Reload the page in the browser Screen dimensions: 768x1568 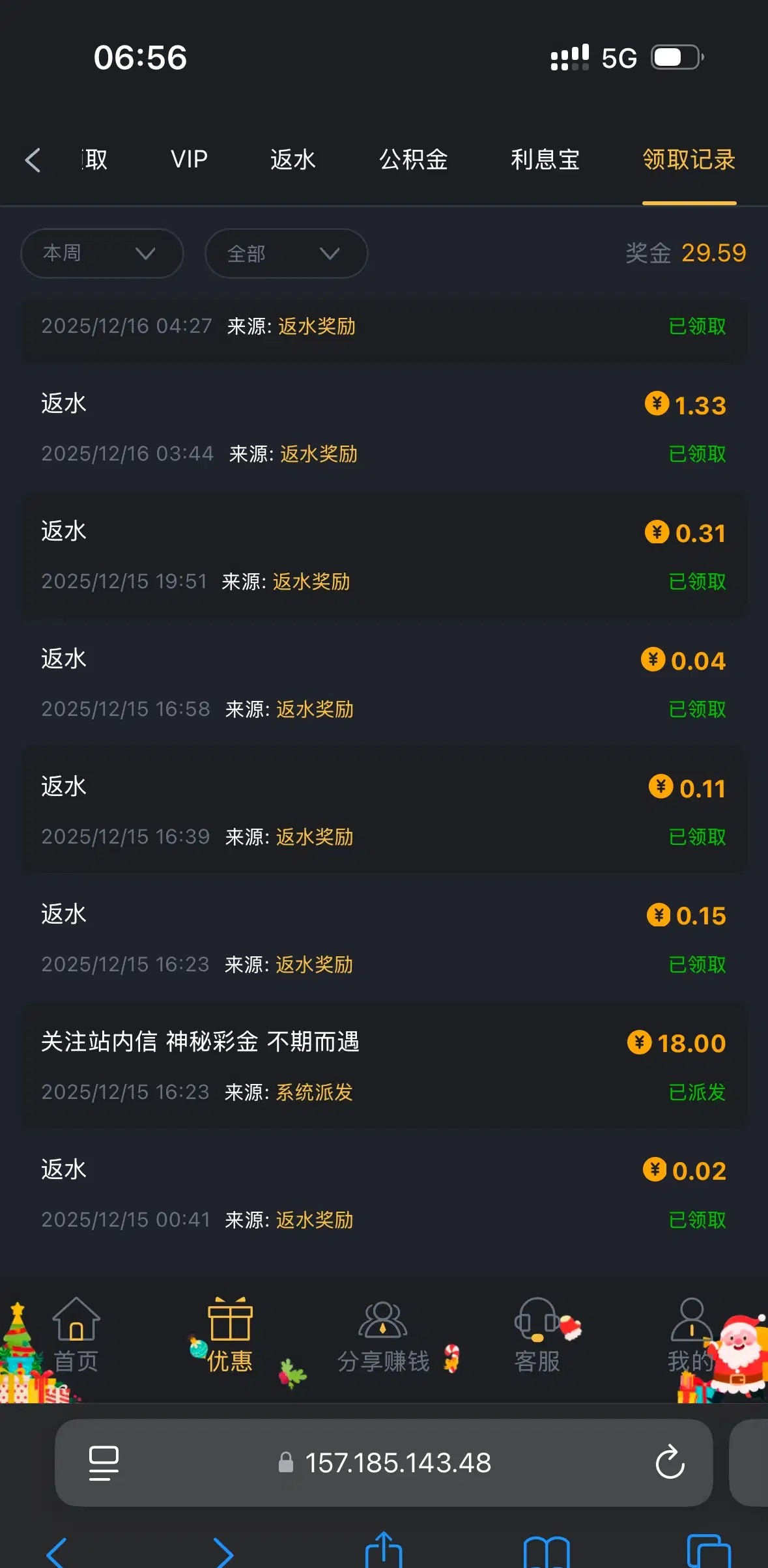pyautogui.click(x=670, y=1463)
